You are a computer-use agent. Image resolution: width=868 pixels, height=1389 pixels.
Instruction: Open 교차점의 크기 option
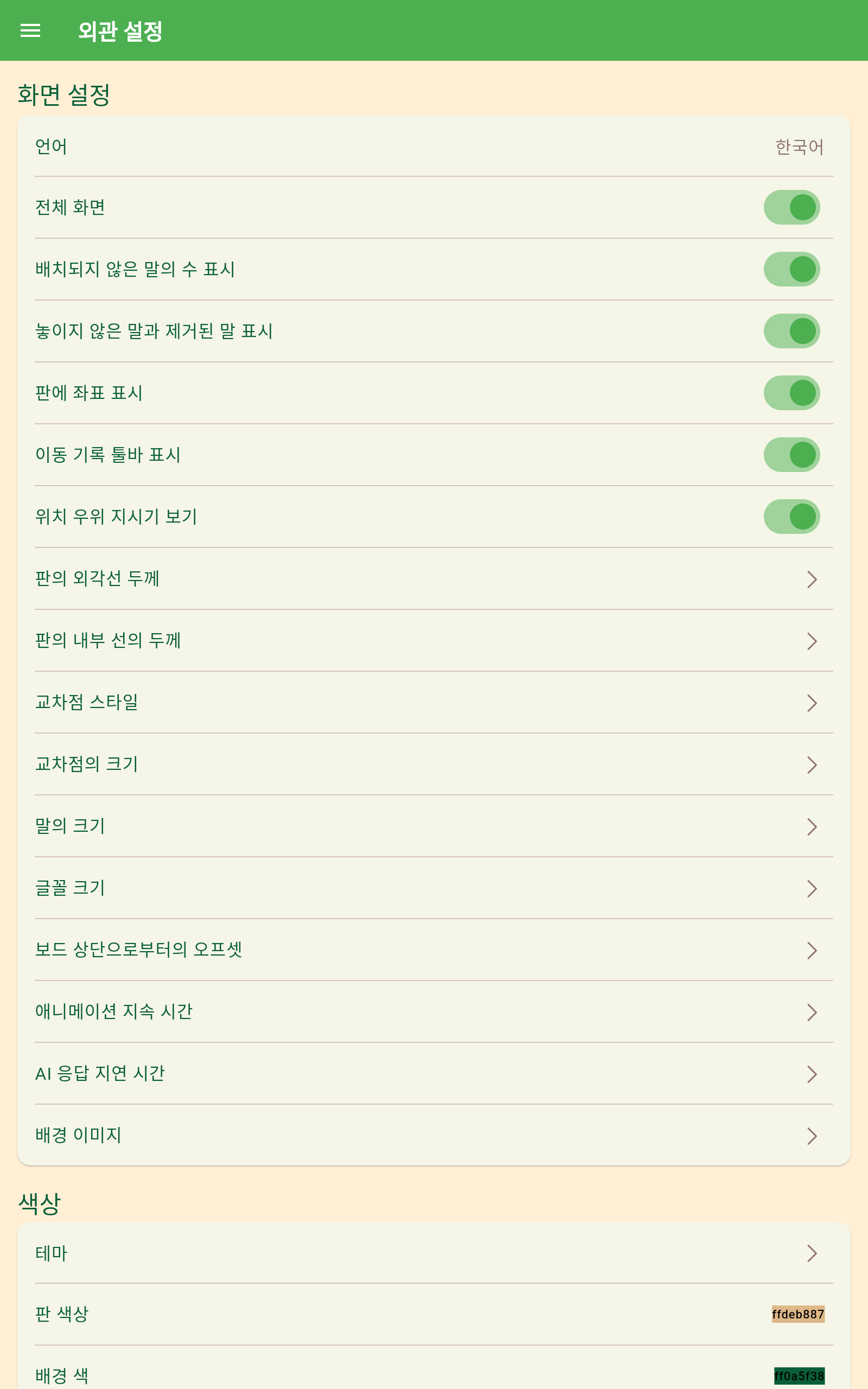point(433,764)
